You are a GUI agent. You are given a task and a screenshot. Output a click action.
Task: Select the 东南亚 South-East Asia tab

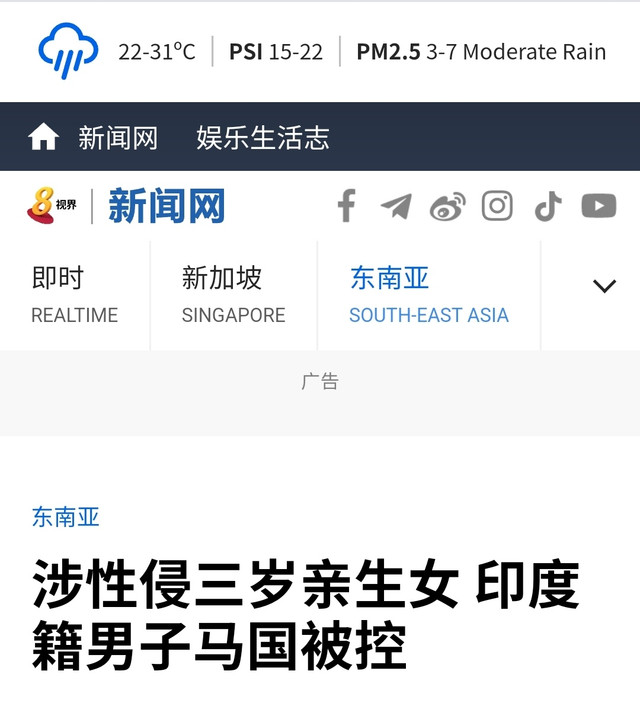pos(428,295)
